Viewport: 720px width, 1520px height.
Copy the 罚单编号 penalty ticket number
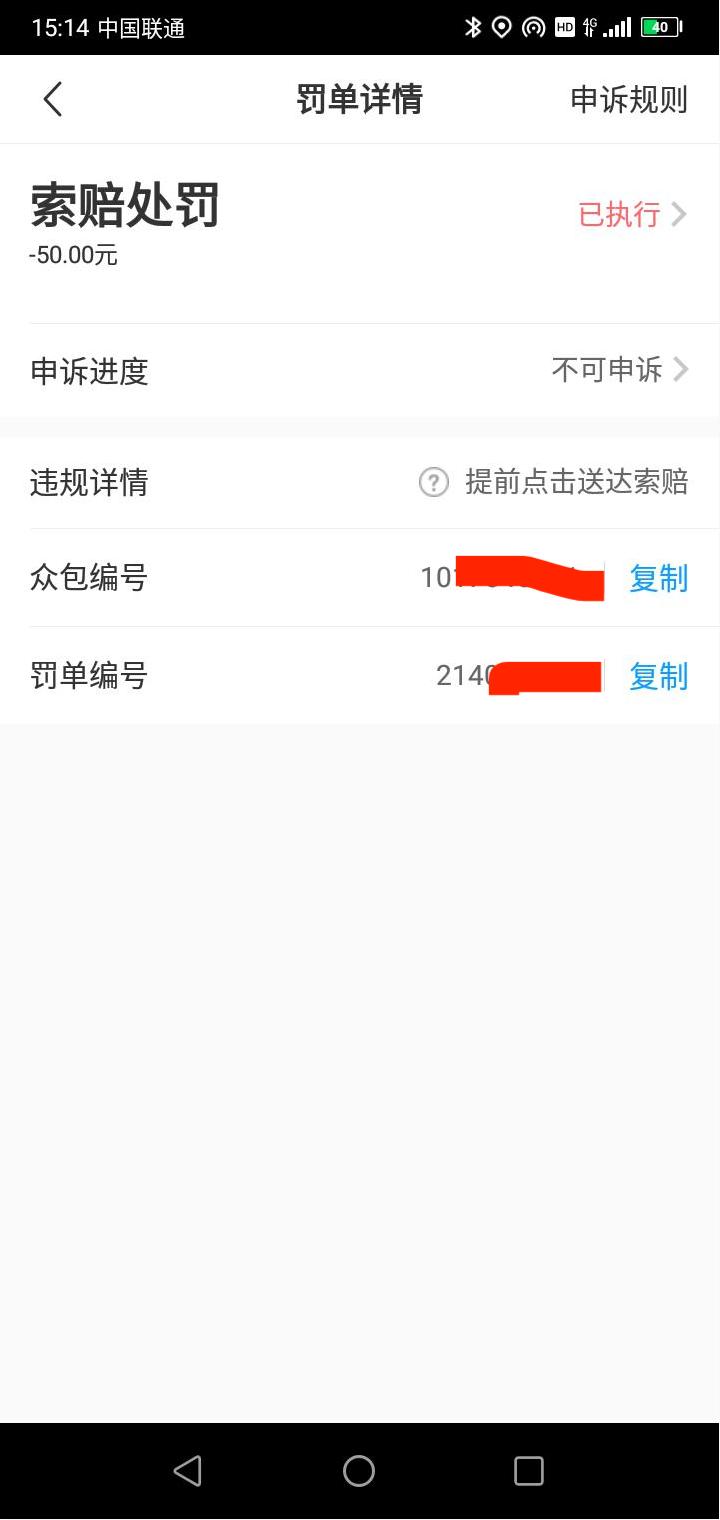pyautogui.click(x=658, y=676)
